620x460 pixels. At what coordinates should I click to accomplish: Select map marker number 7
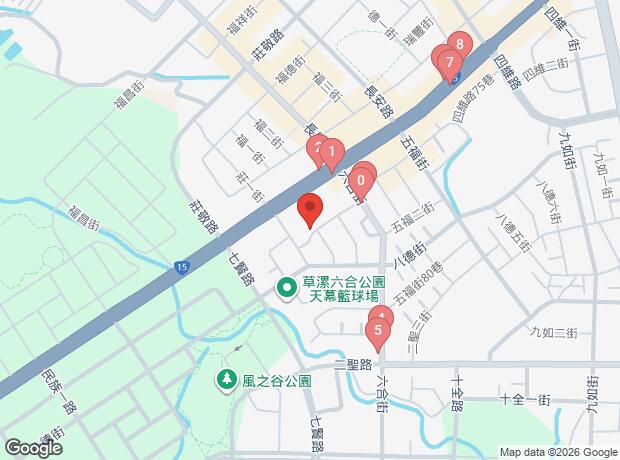click(441, 60)
